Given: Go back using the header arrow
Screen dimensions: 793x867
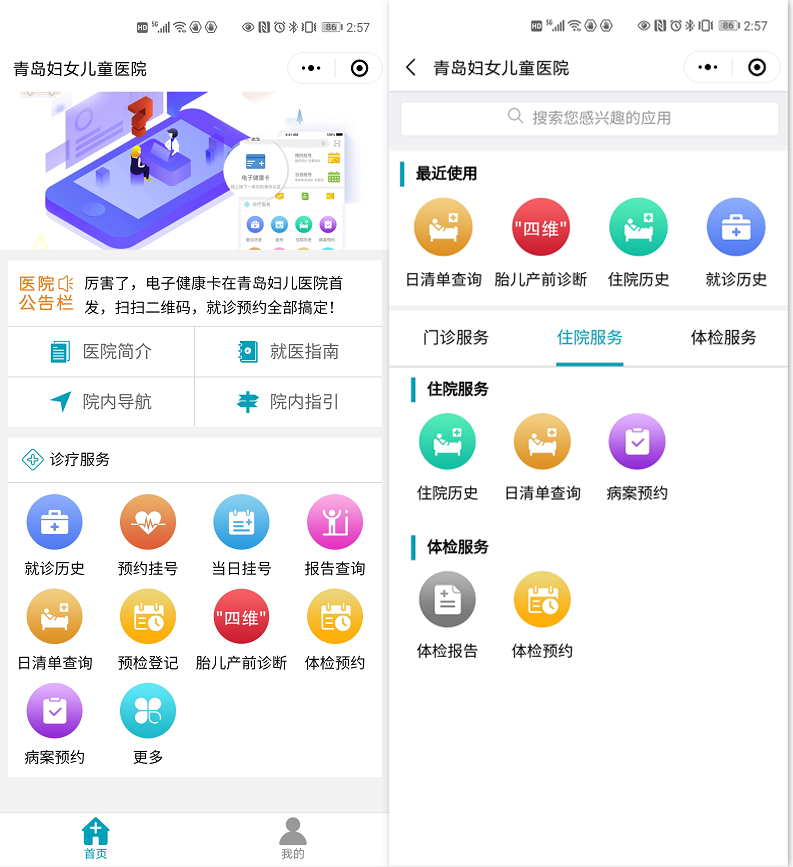Looking at the screenshot, I should pyautogui.click(x=410, y=68).
